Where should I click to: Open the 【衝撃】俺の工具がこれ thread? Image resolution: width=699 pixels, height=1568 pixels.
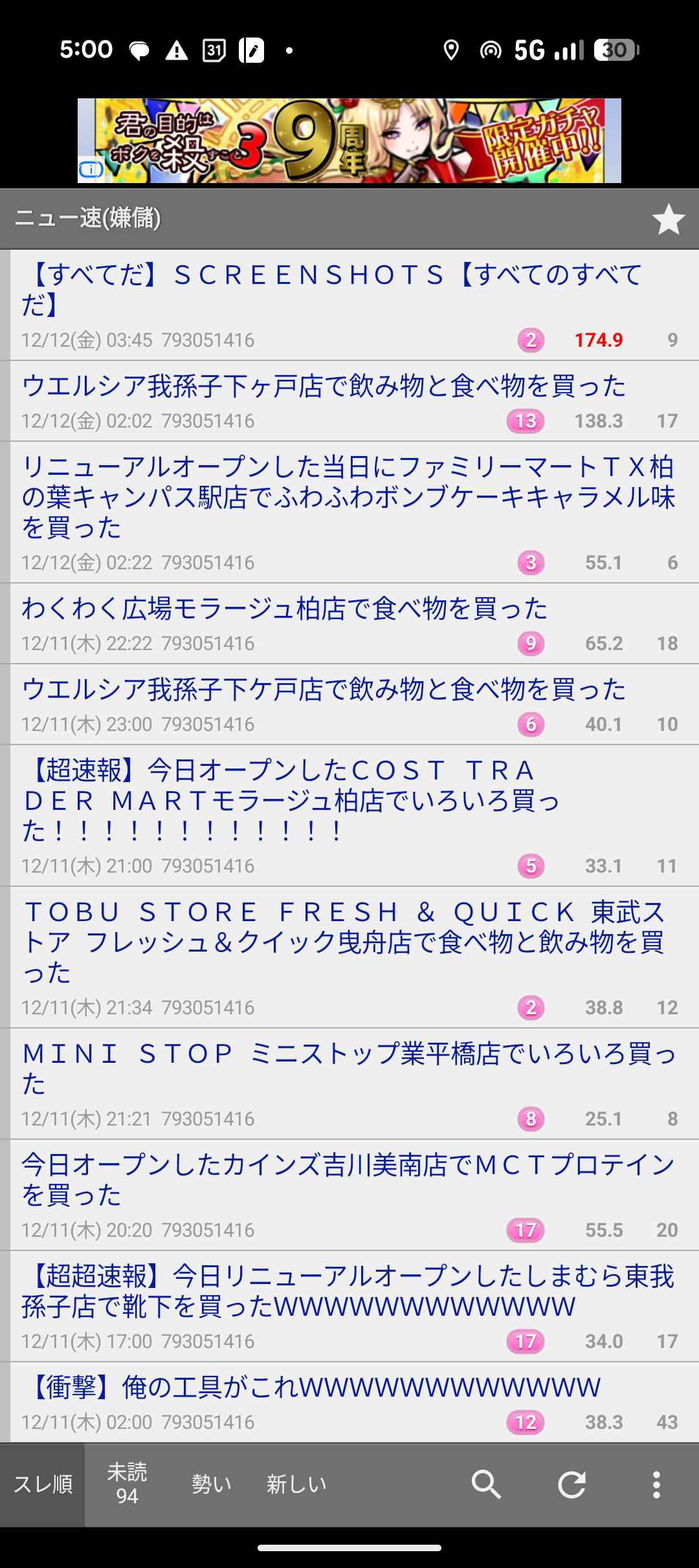tap(311, 1388)
